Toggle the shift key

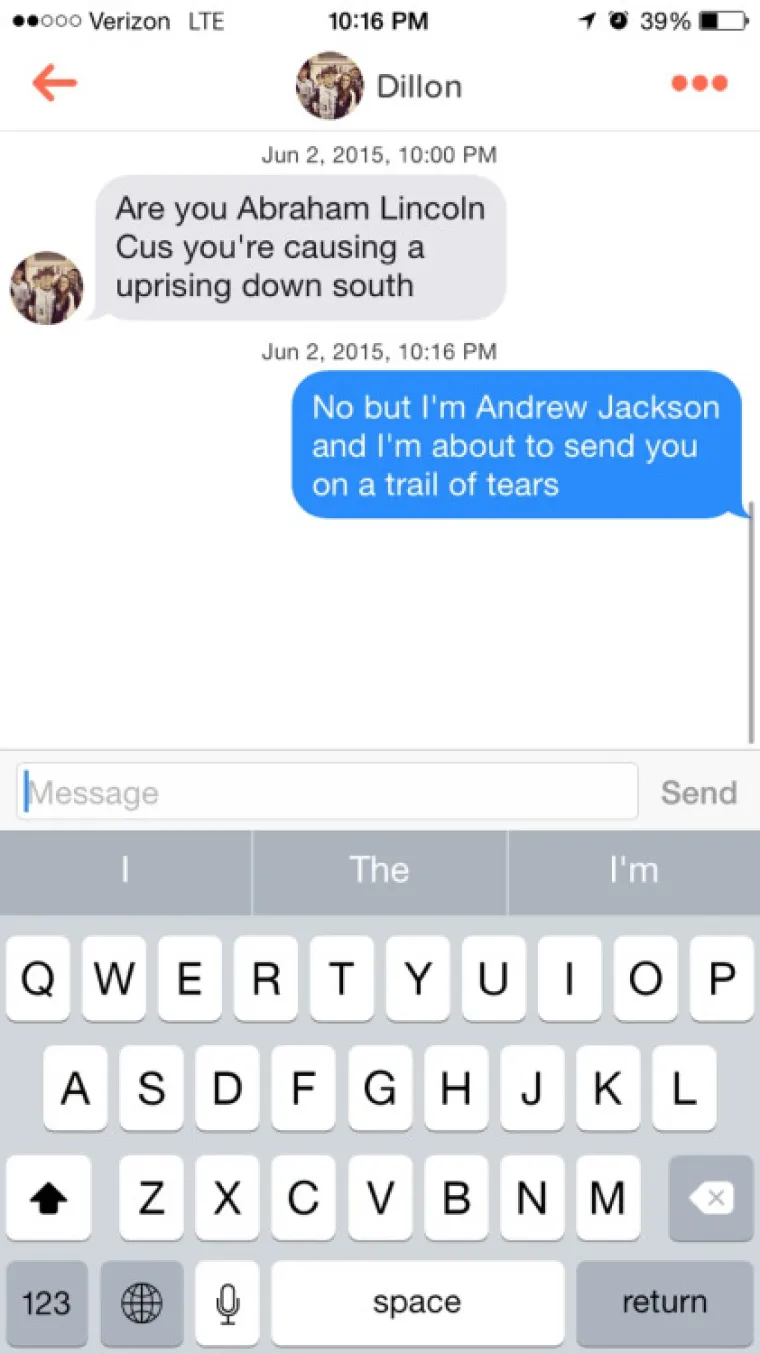(x=47, y=1198)
